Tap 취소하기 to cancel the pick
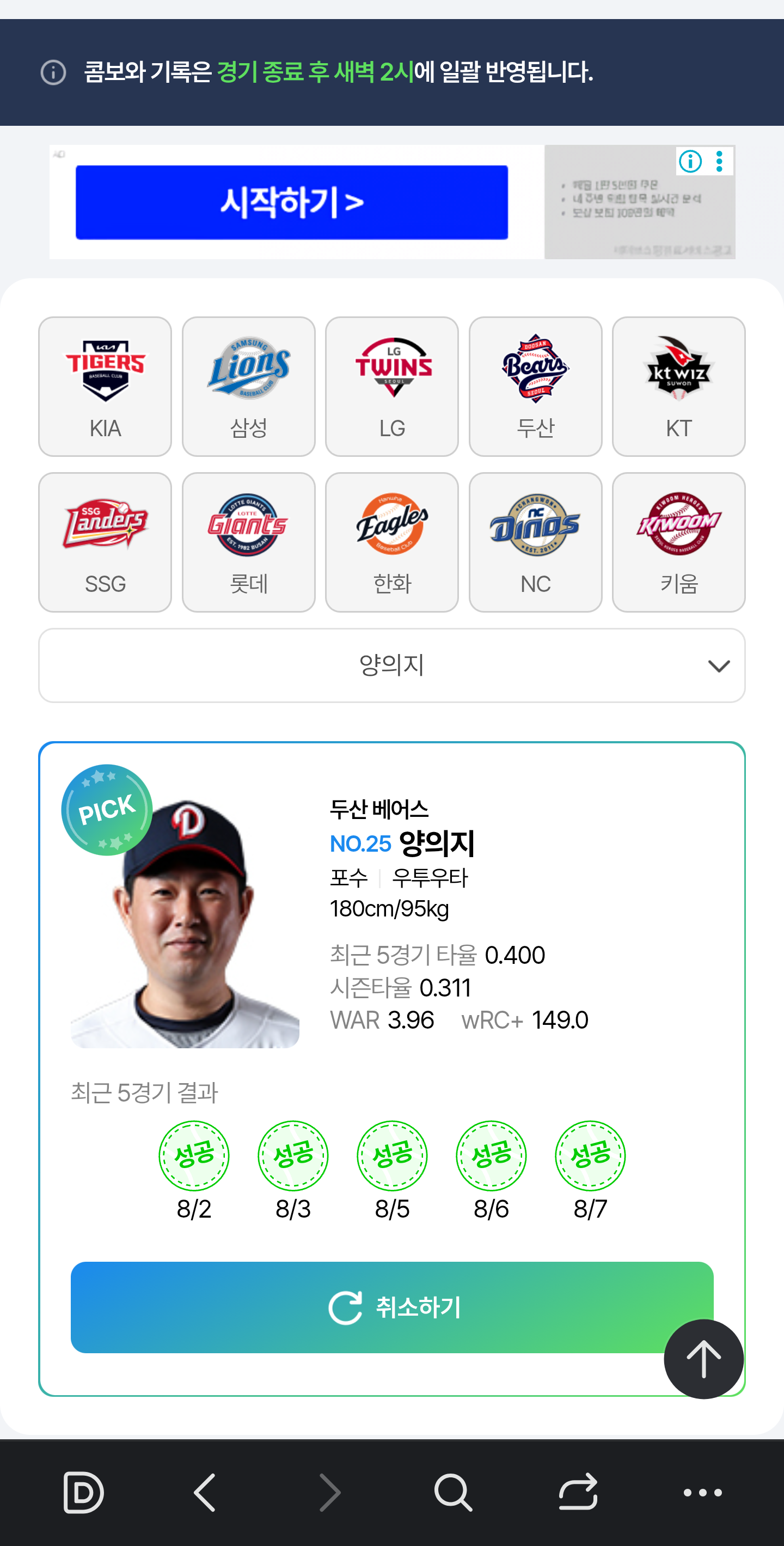The height and width of the screenshot is (1546, 784). pos(391,1306)
